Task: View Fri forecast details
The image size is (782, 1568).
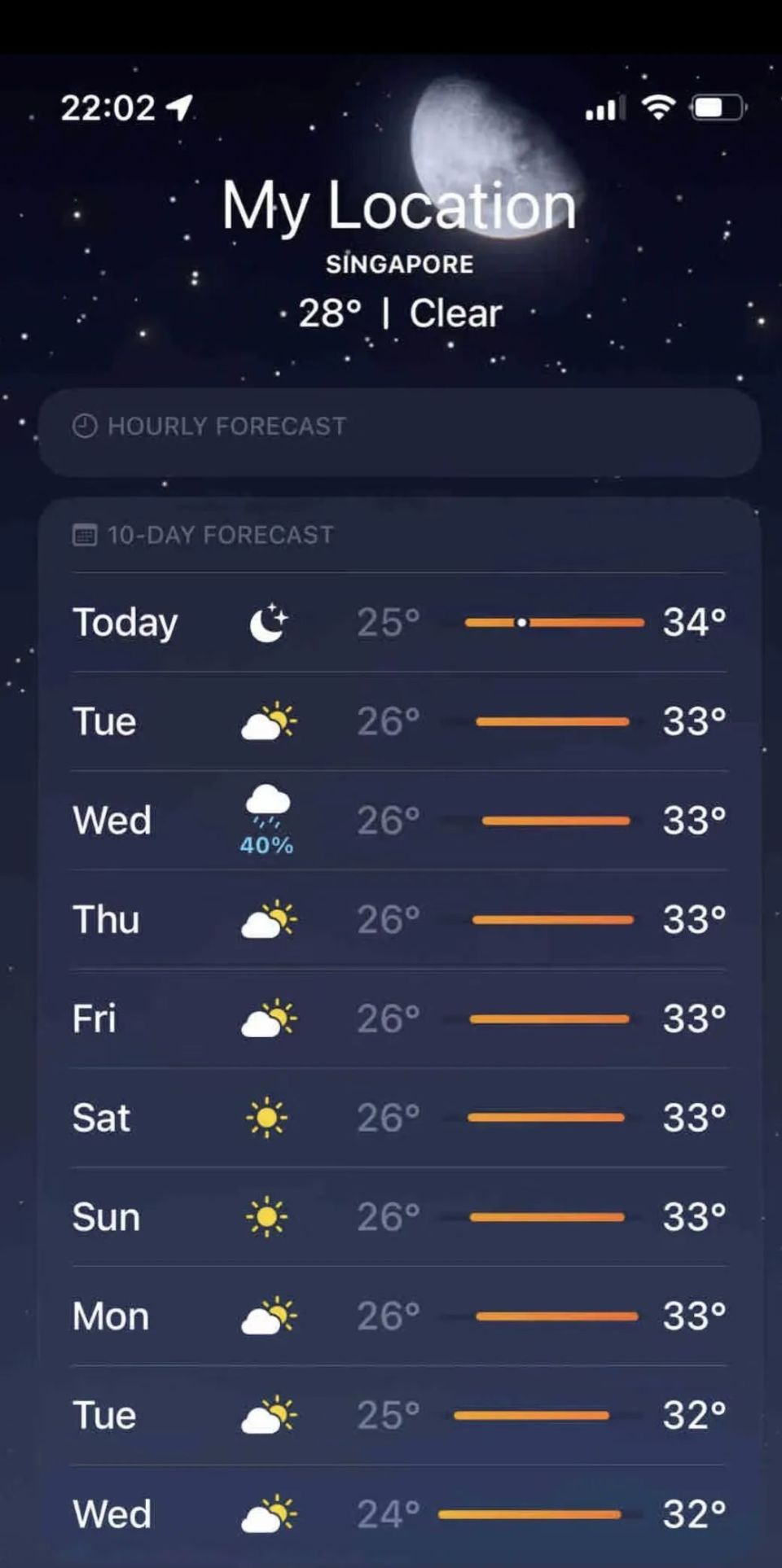Action: [399, 1019]
